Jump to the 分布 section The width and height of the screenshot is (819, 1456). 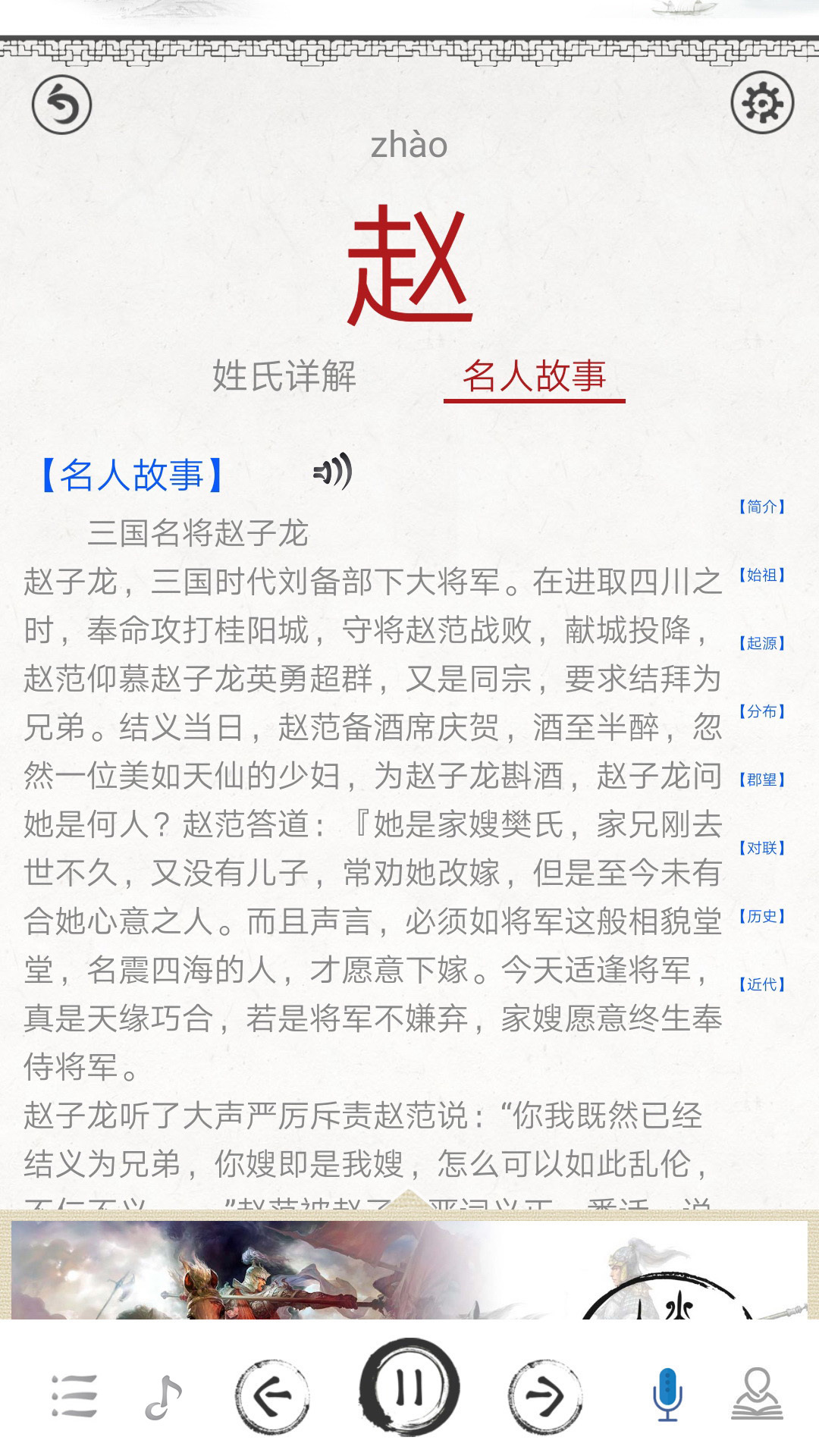pyautogui.click(x=761, y=711)
